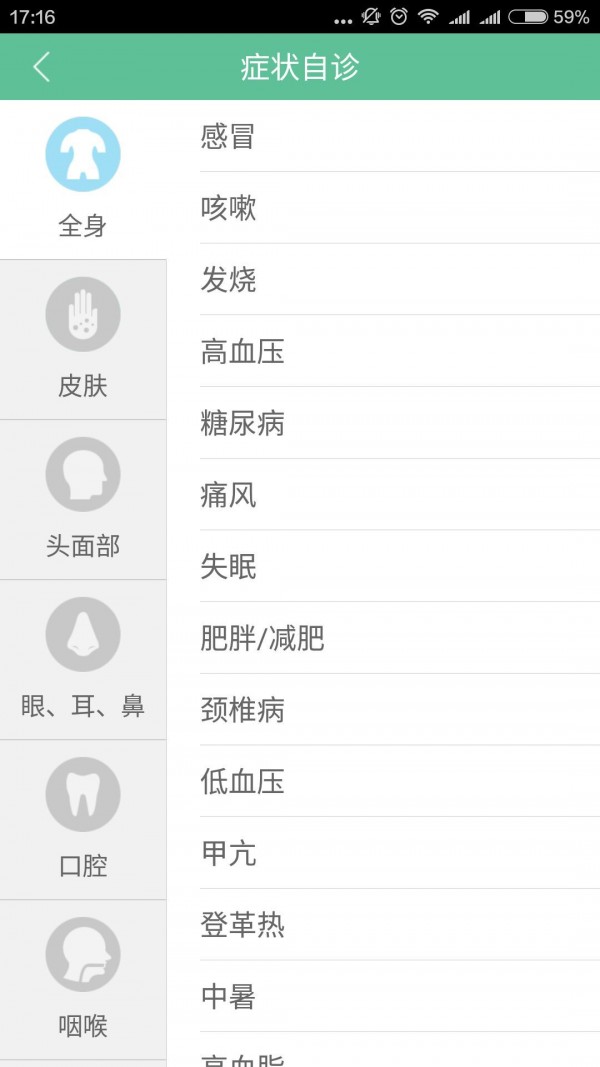Switch to the 头面部 category
Screen dimensions: 600x1067
tap(83, 500)
